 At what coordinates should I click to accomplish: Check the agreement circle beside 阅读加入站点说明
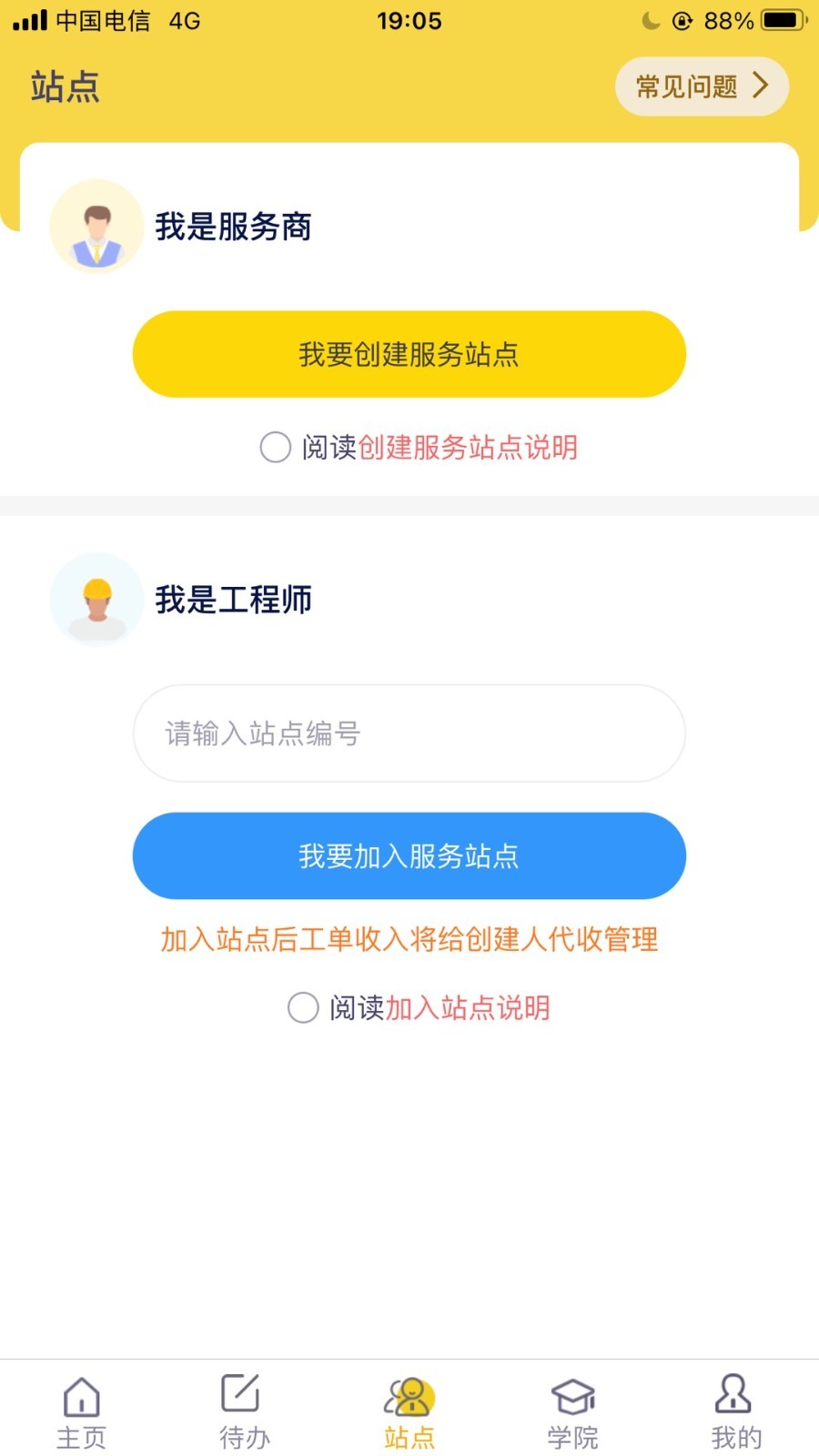303,1007
